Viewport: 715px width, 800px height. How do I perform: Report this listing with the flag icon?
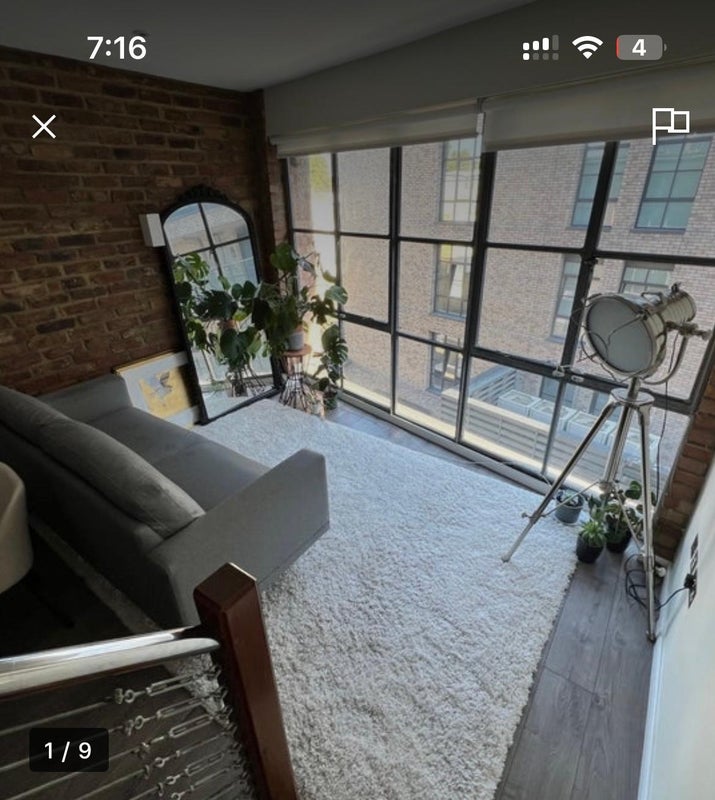click(669, 126)
